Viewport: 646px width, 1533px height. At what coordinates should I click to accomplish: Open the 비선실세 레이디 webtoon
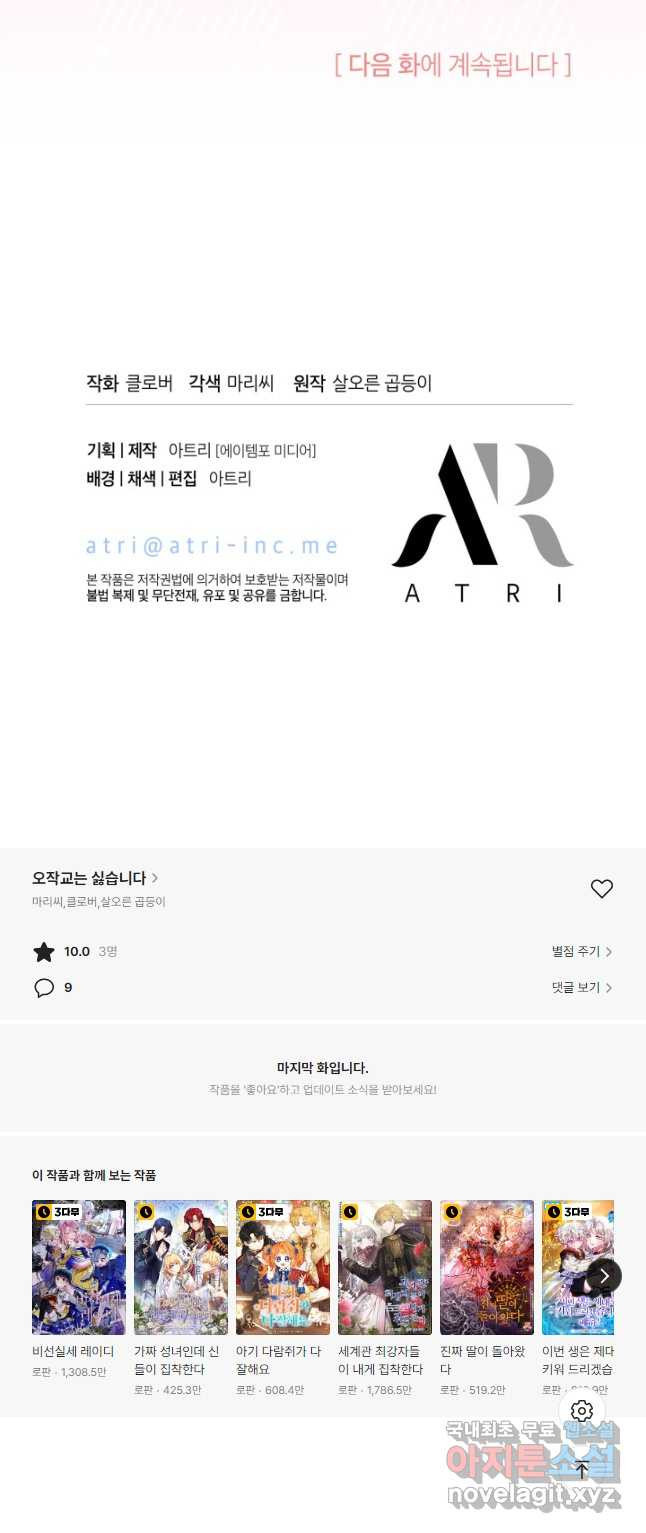[x=79, y=1268]
